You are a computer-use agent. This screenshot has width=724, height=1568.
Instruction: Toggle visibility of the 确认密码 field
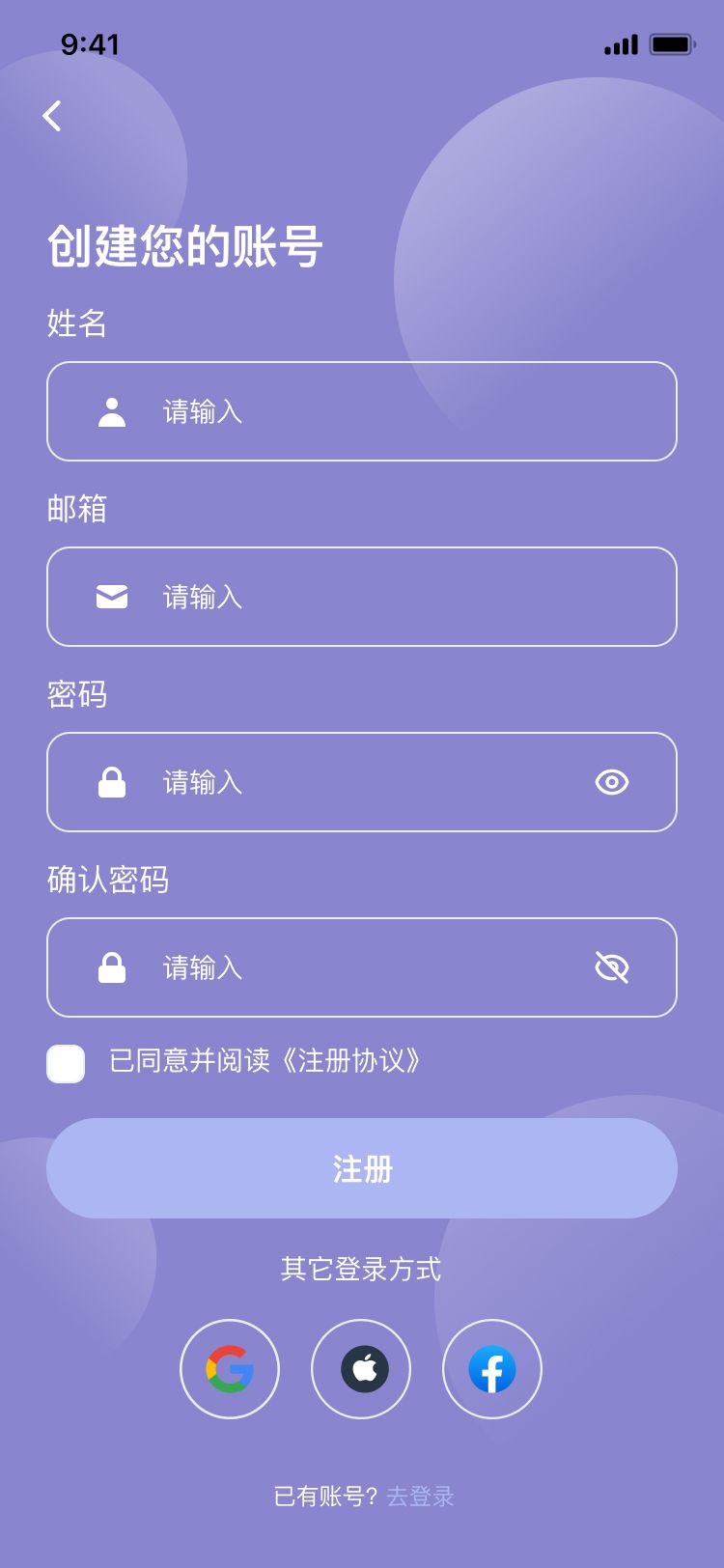pyautogui.click(x=612, y=967)
